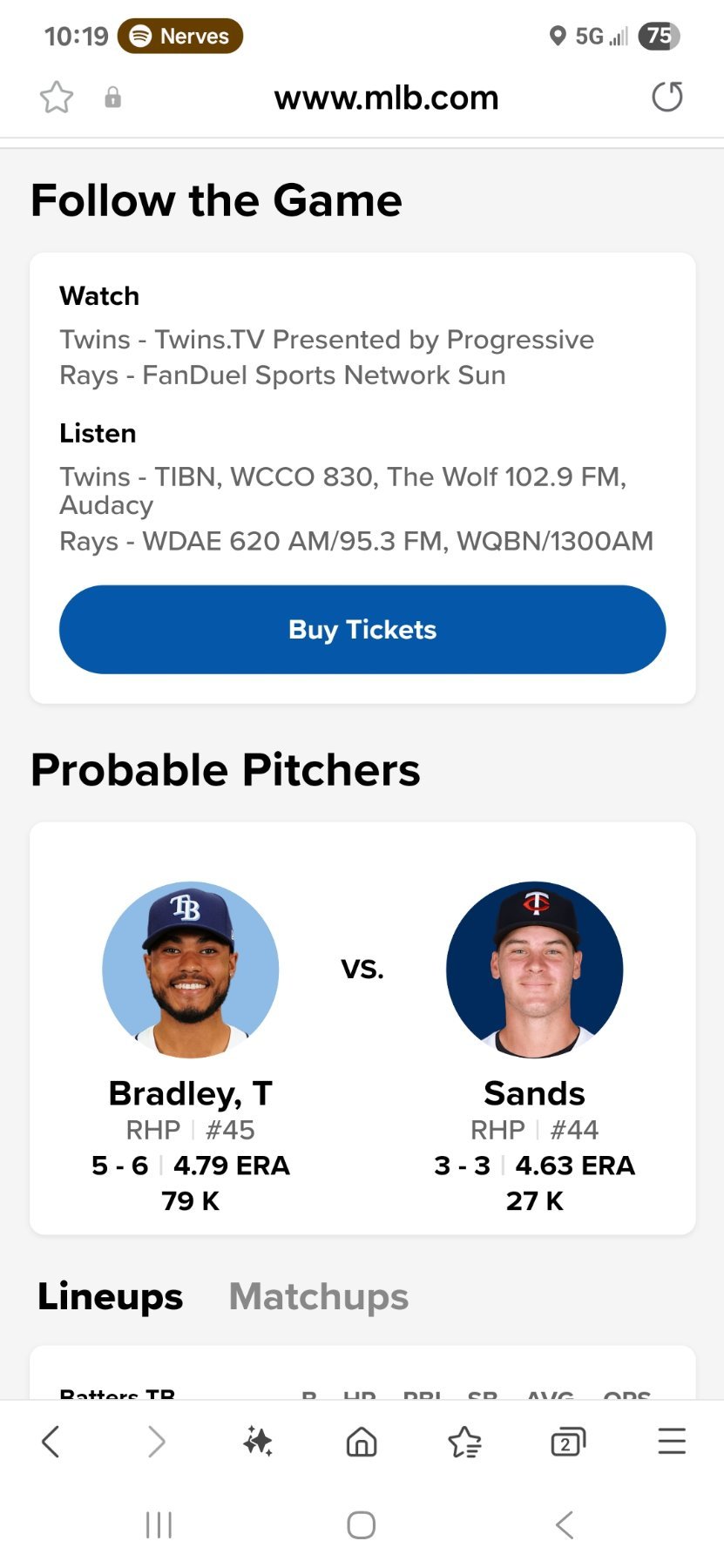724x1568 pixels.
Task: Open recent apps from the navigation bar
Action: (159, 1525)
